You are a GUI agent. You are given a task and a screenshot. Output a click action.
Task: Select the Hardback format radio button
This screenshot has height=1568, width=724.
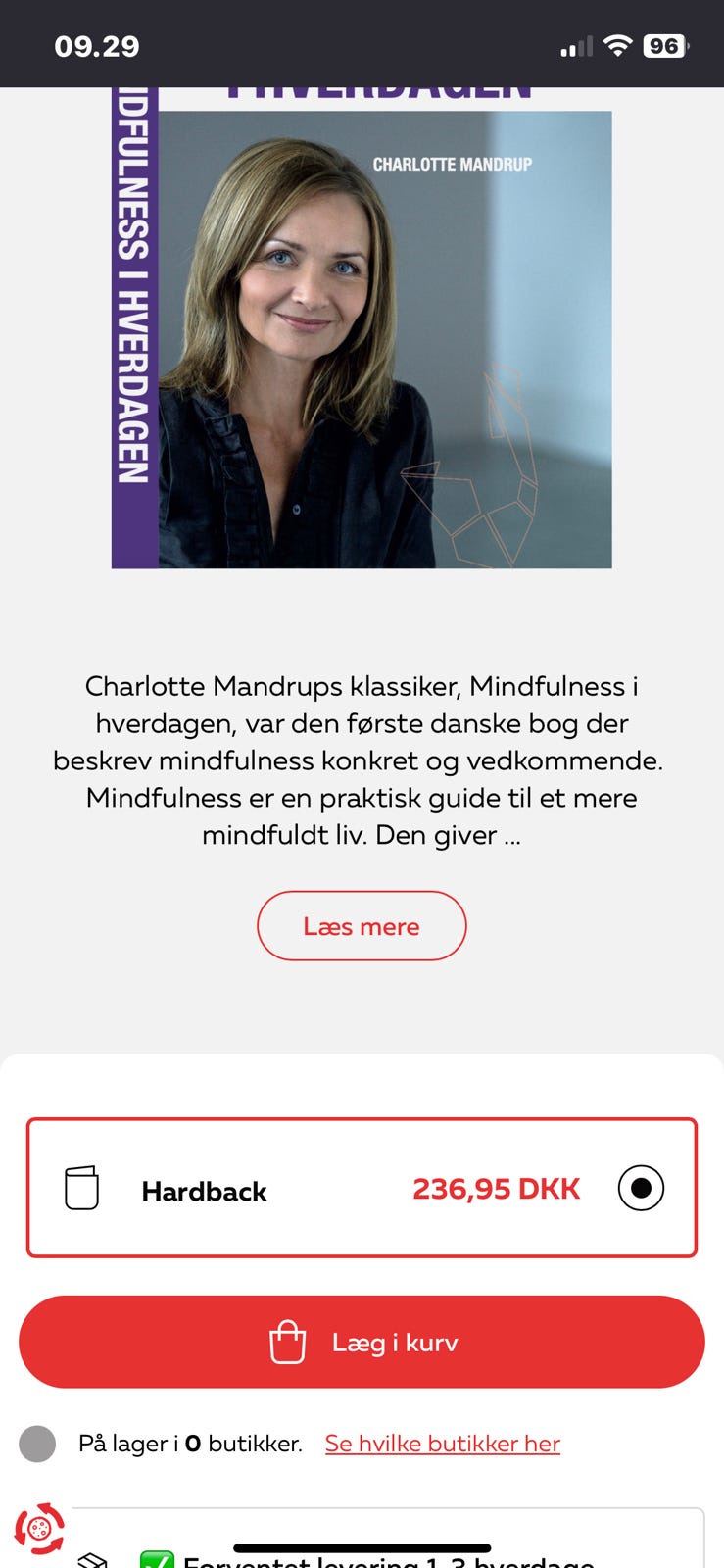click(640, 1187)
